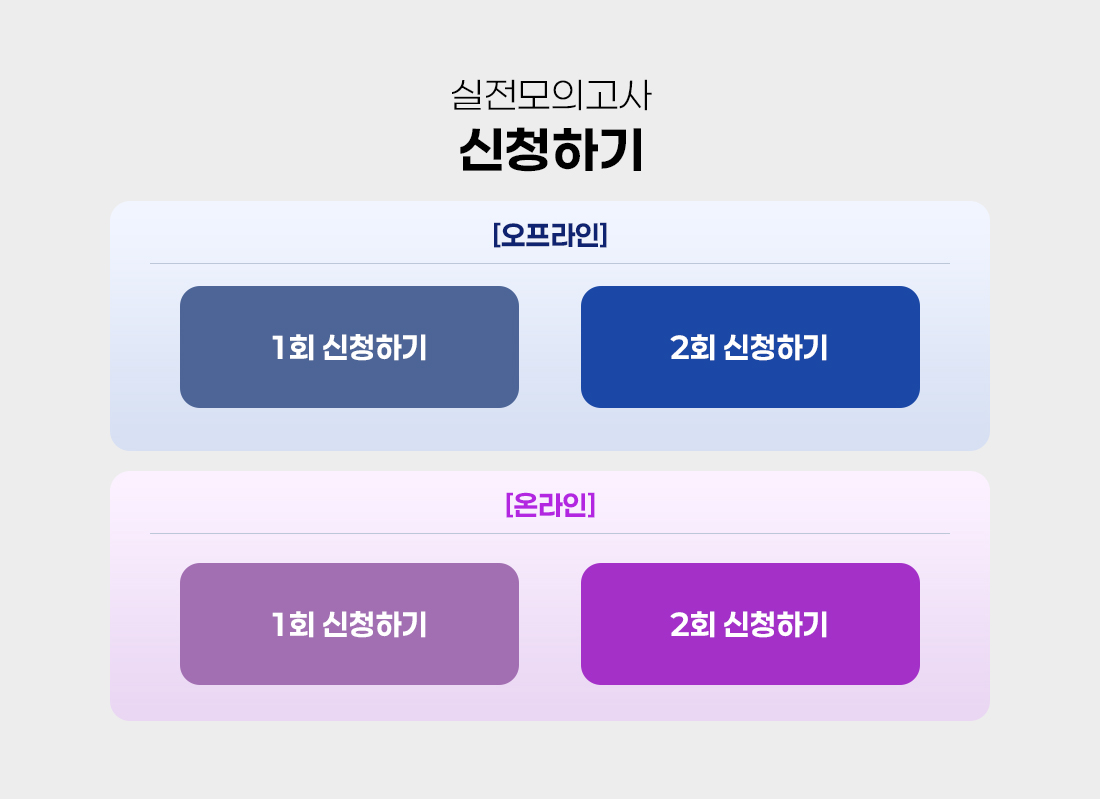Tap online 1회 신청하기 under 온라인
The height and width of the screenshot is (799, 1100).
[x=349, y=624]
